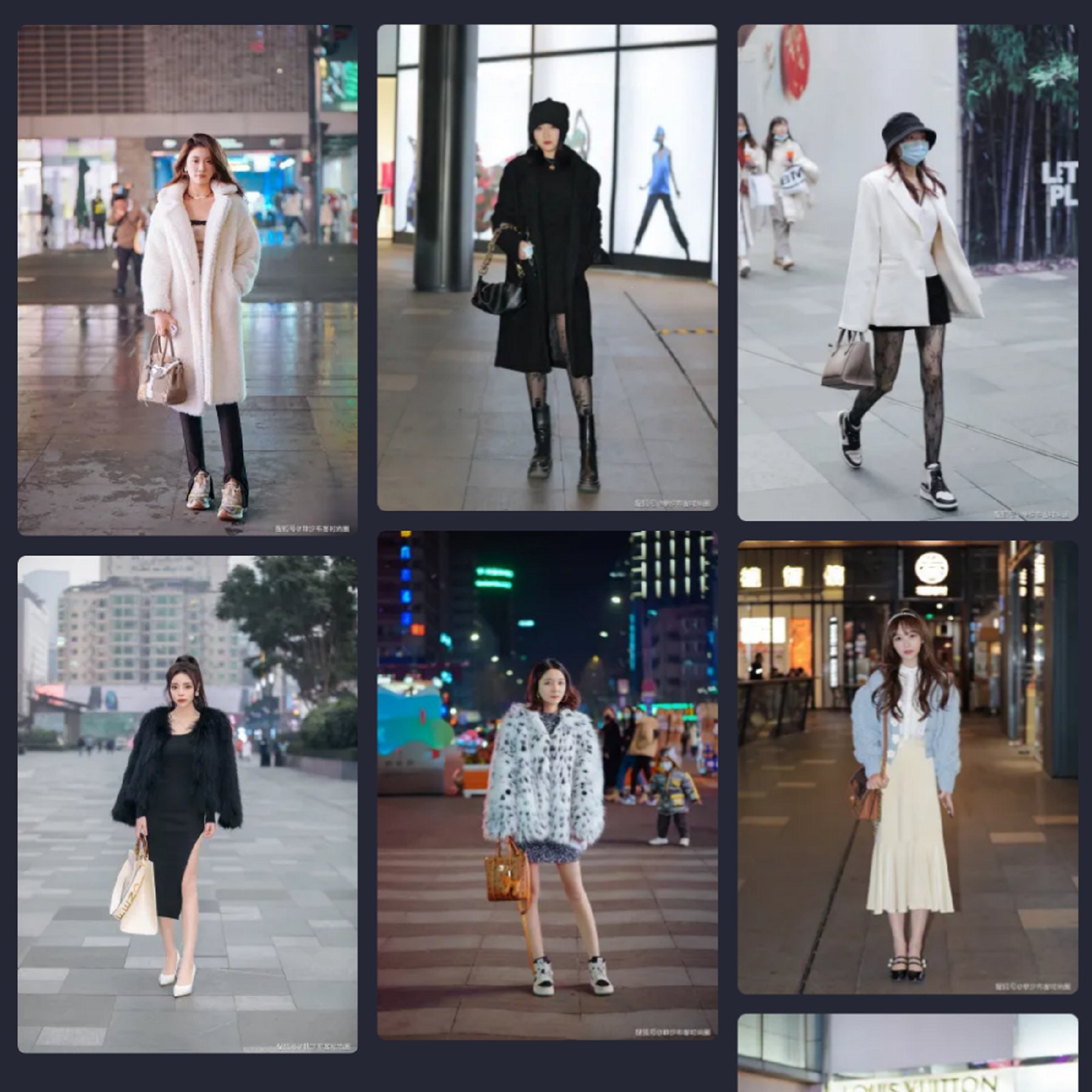1092x1092 pixels.
Task: View the white blazer and bucket hat photo
Action: coord(908,272)
